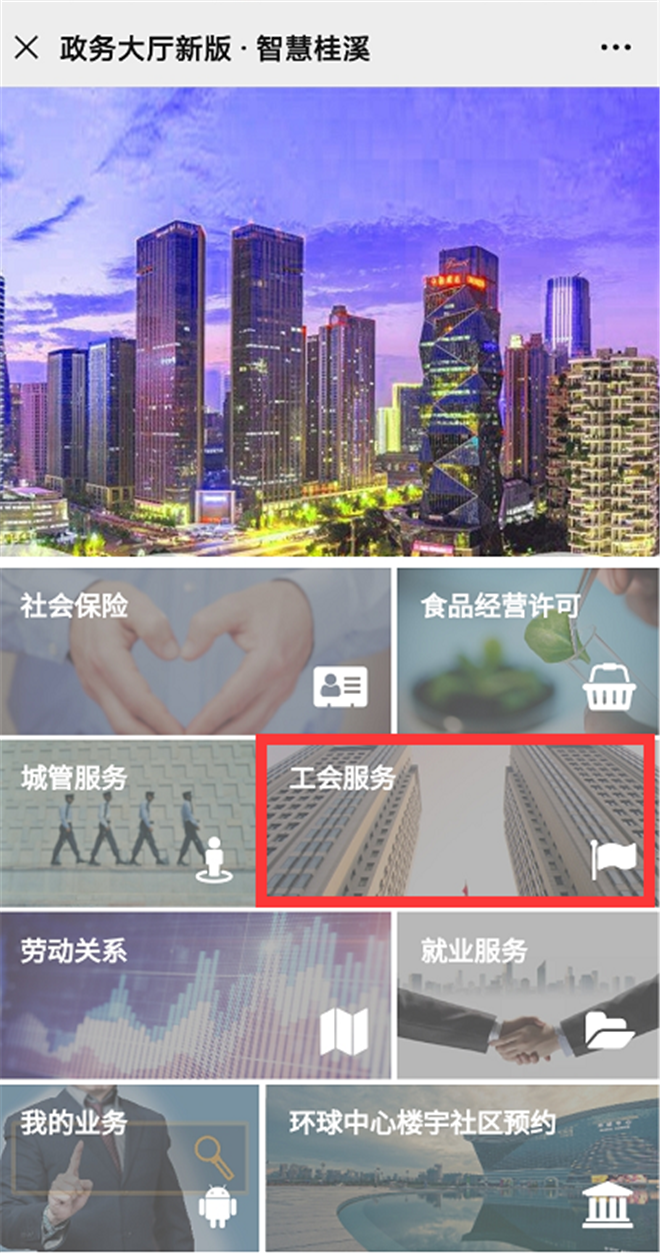Open the 社会保险 tile

[x=195, y=650]
